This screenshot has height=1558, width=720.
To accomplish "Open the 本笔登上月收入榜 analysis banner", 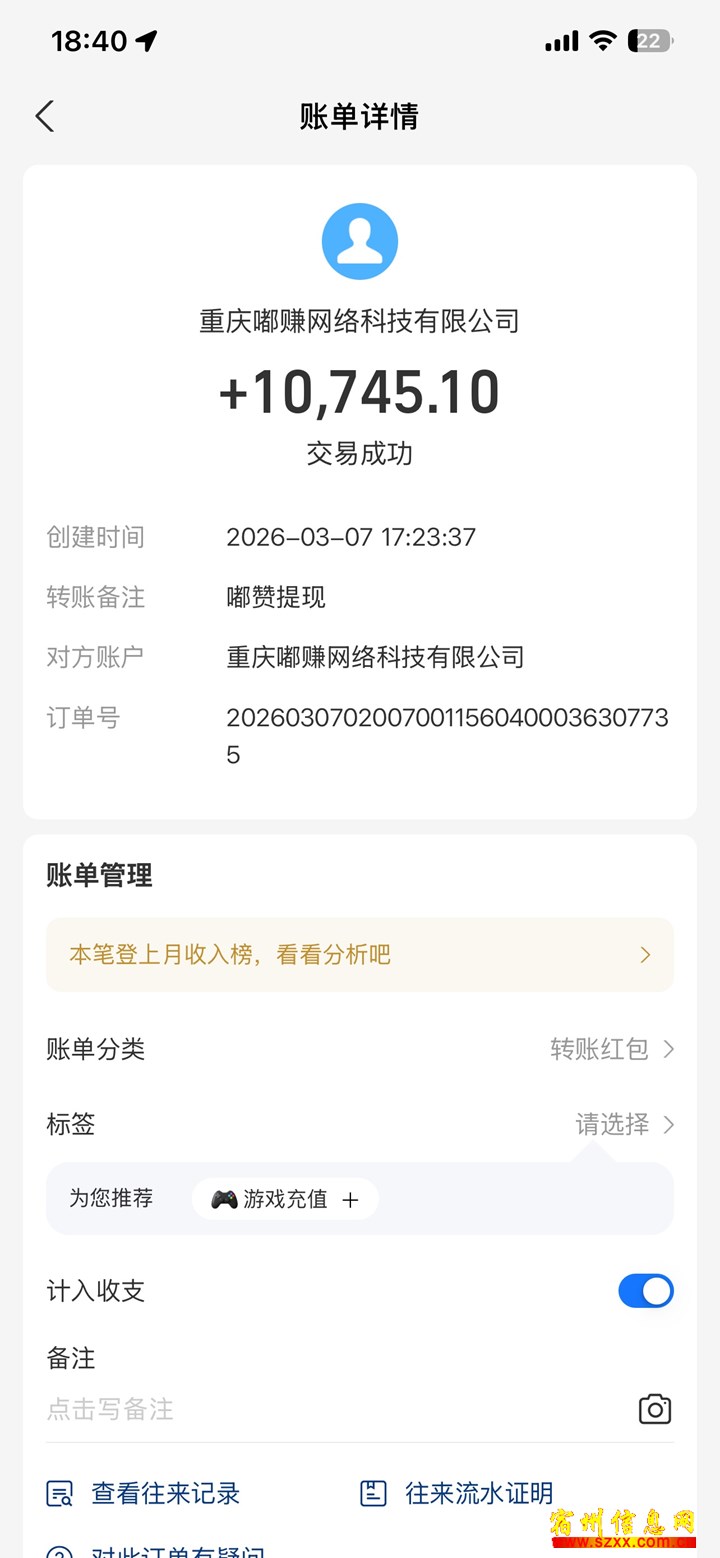I will [x=359, y=955].
